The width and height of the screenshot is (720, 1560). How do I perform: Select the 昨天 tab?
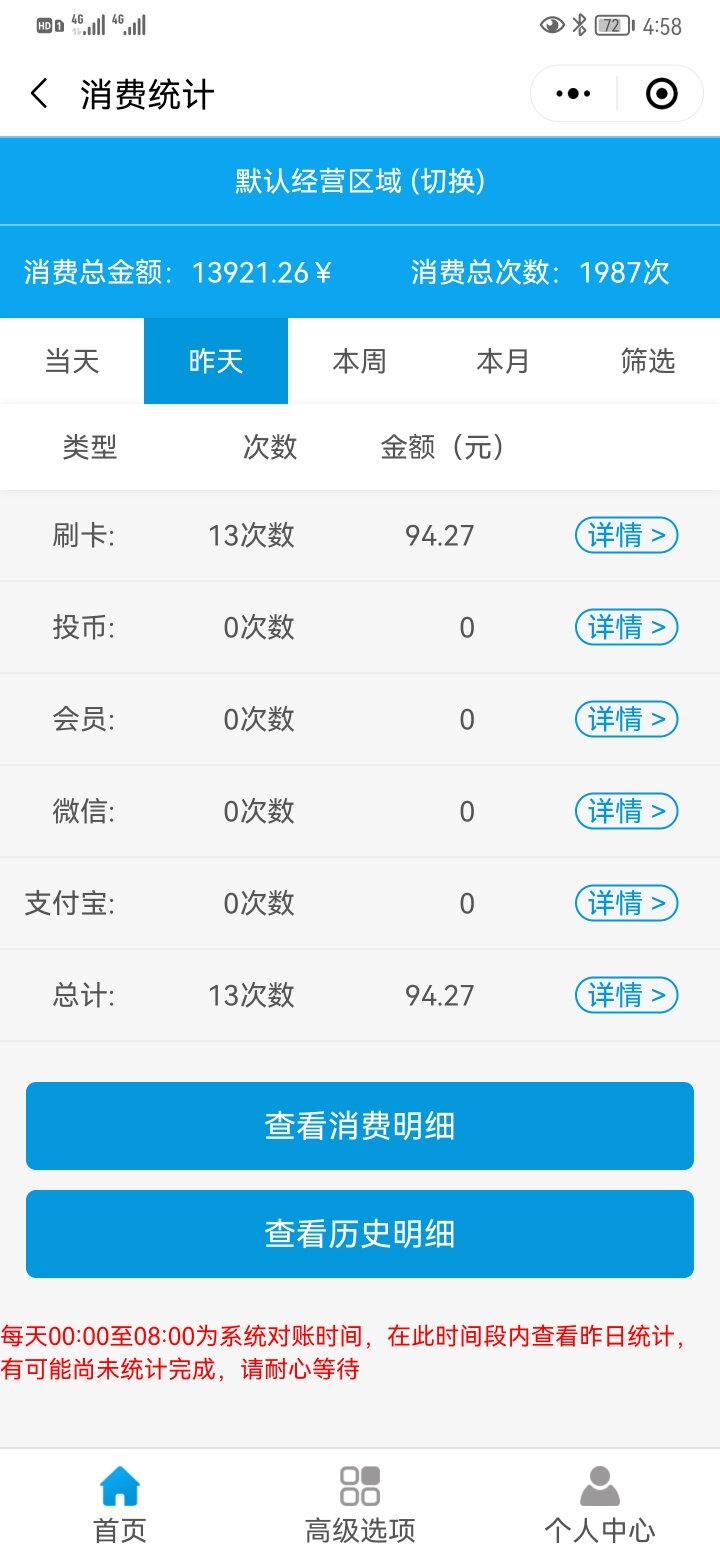click(x=216, y=361)
